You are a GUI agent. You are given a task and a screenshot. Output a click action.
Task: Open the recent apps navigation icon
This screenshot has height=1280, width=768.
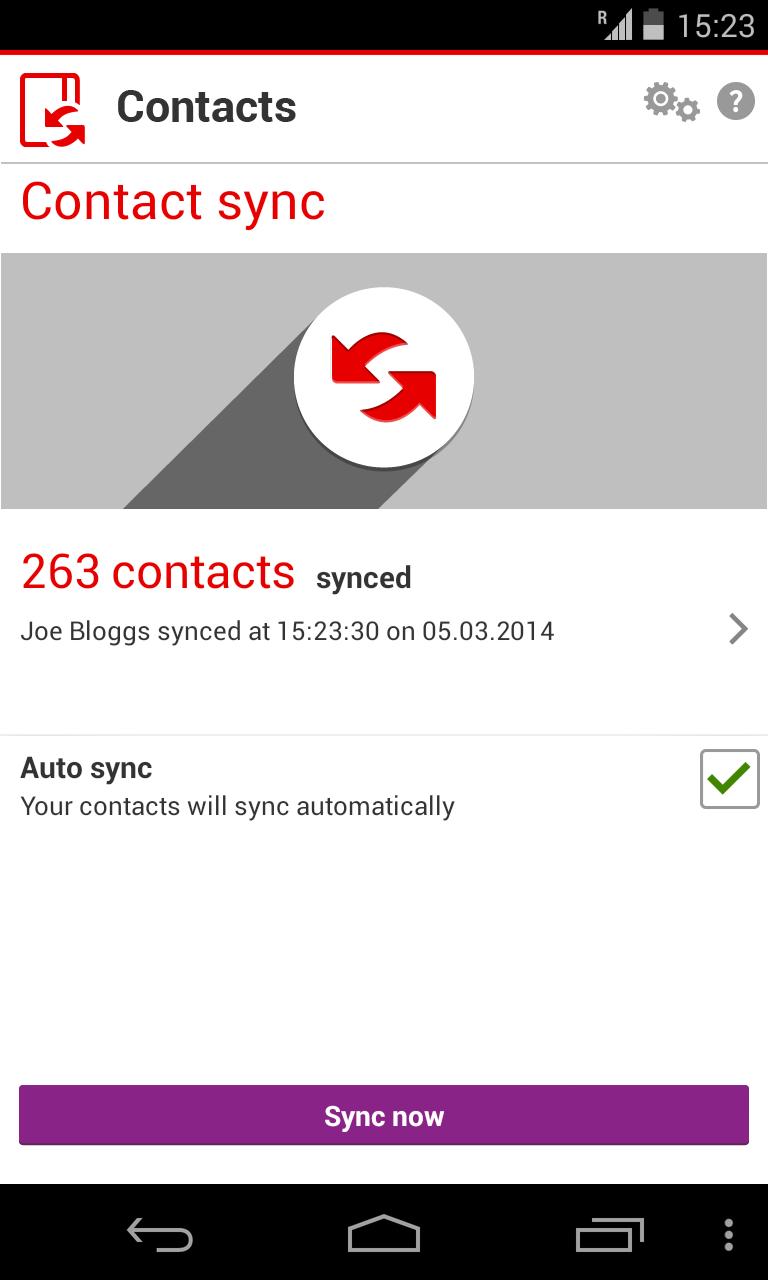[x=608, y=1235]
